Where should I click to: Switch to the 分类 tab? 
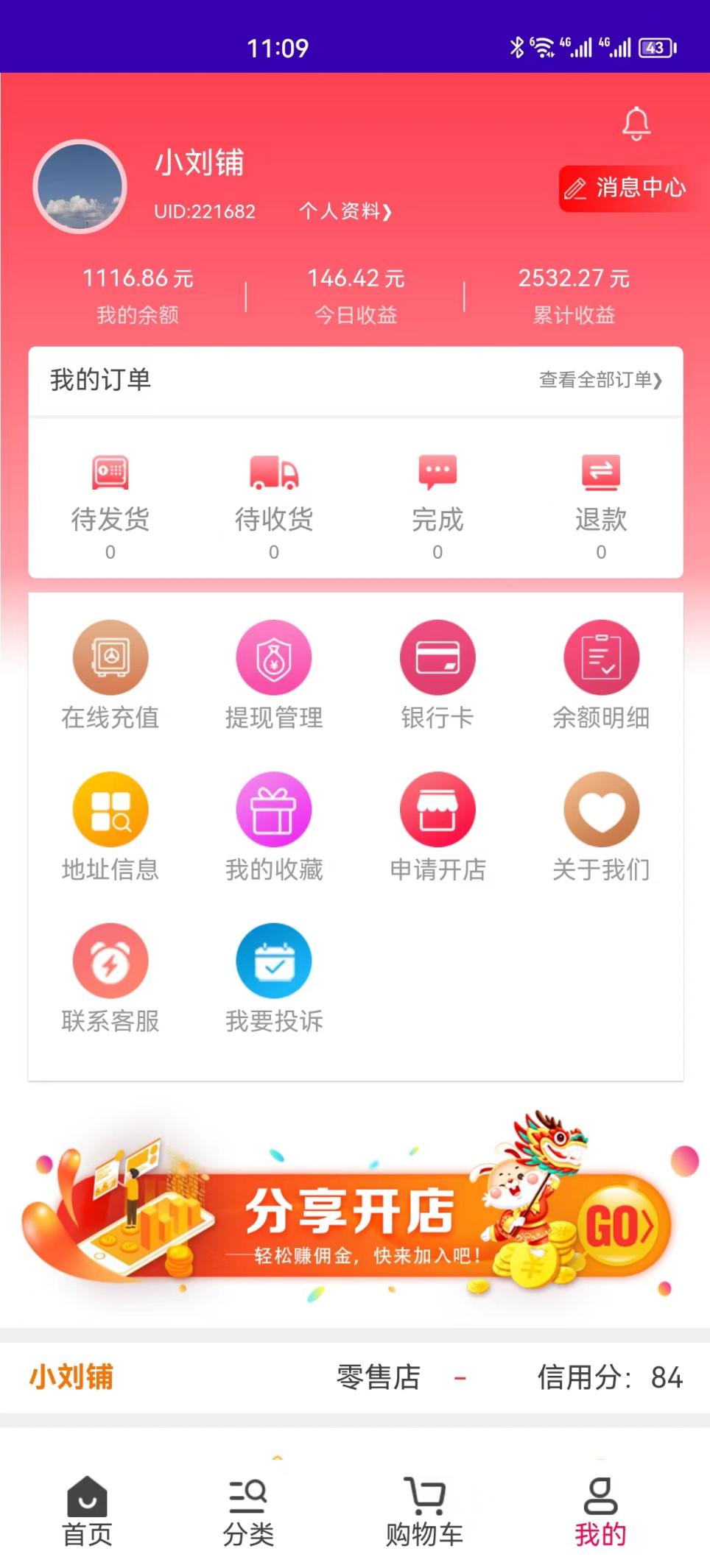pyautogui.click(x=248, y=1512)
